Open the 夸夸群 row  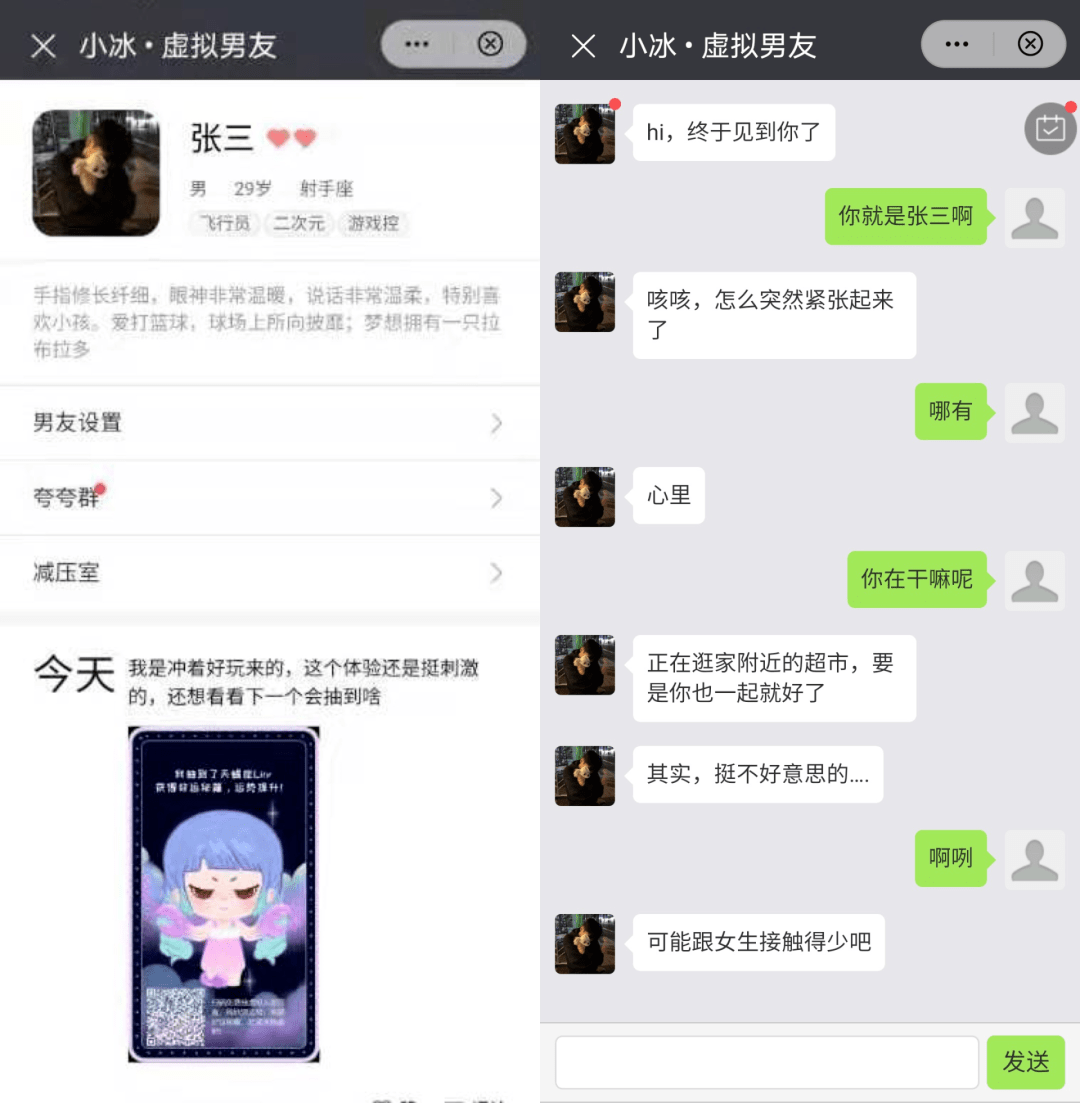coord(268,497)
